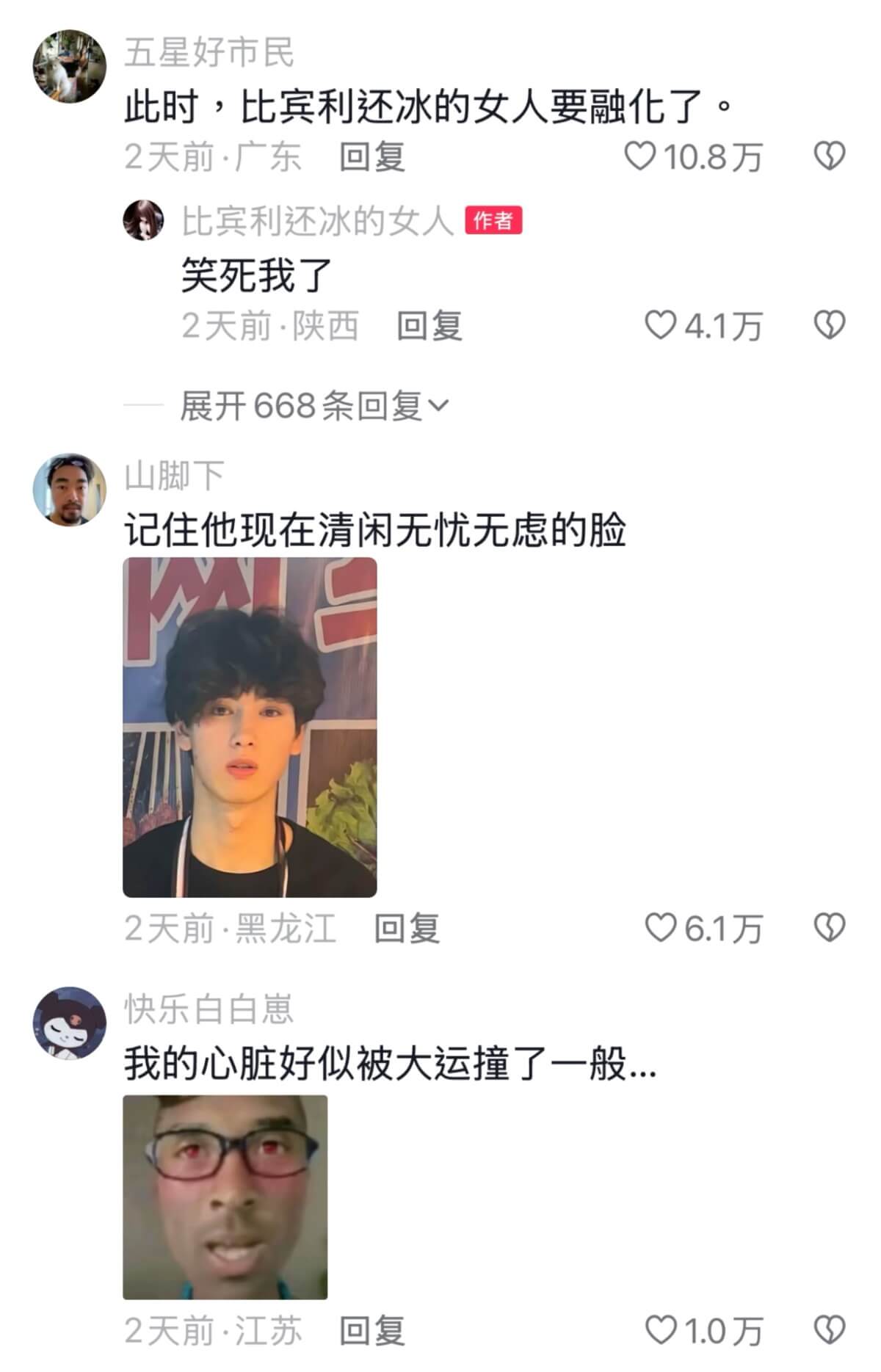Dislike 五星好市民's comment
The height and width of the screenshot is (1372, 881).
tap(830, 156)
